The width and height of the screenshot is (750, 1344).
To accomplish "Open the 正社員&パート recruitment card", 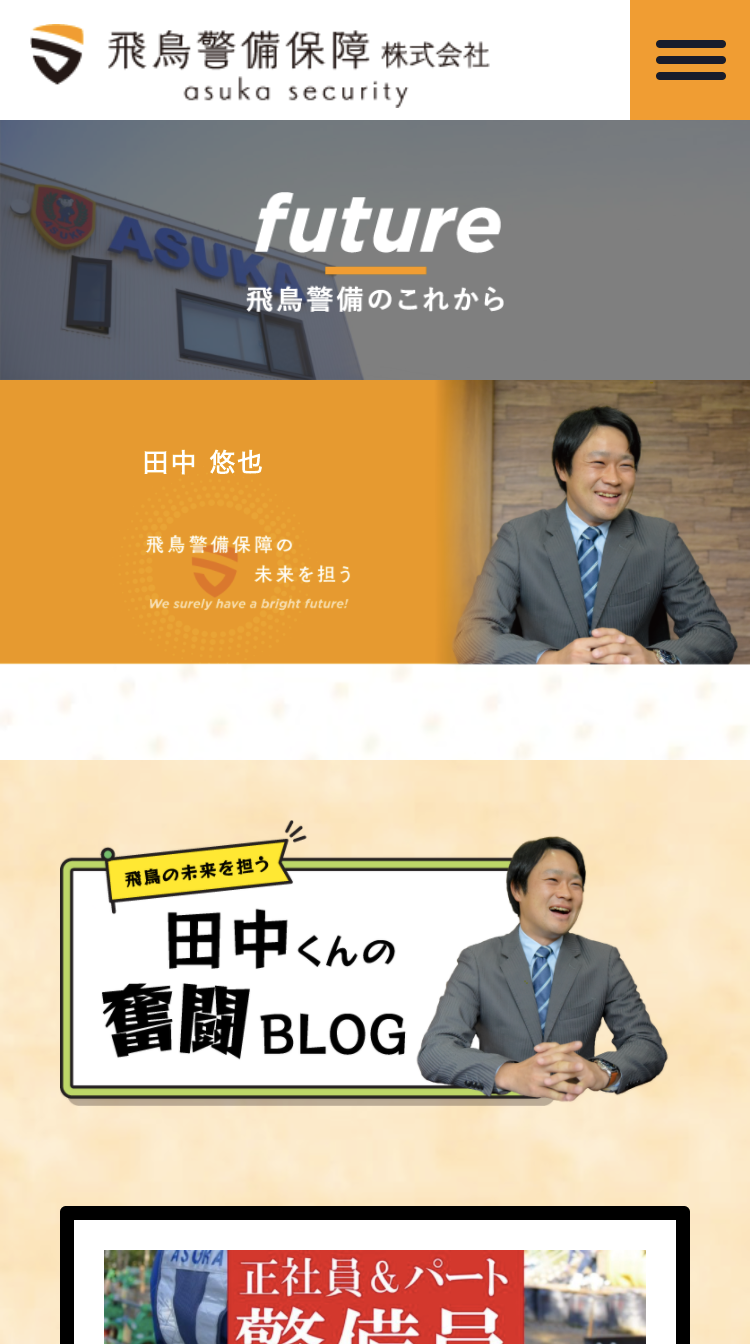I will coord(375,1295).
